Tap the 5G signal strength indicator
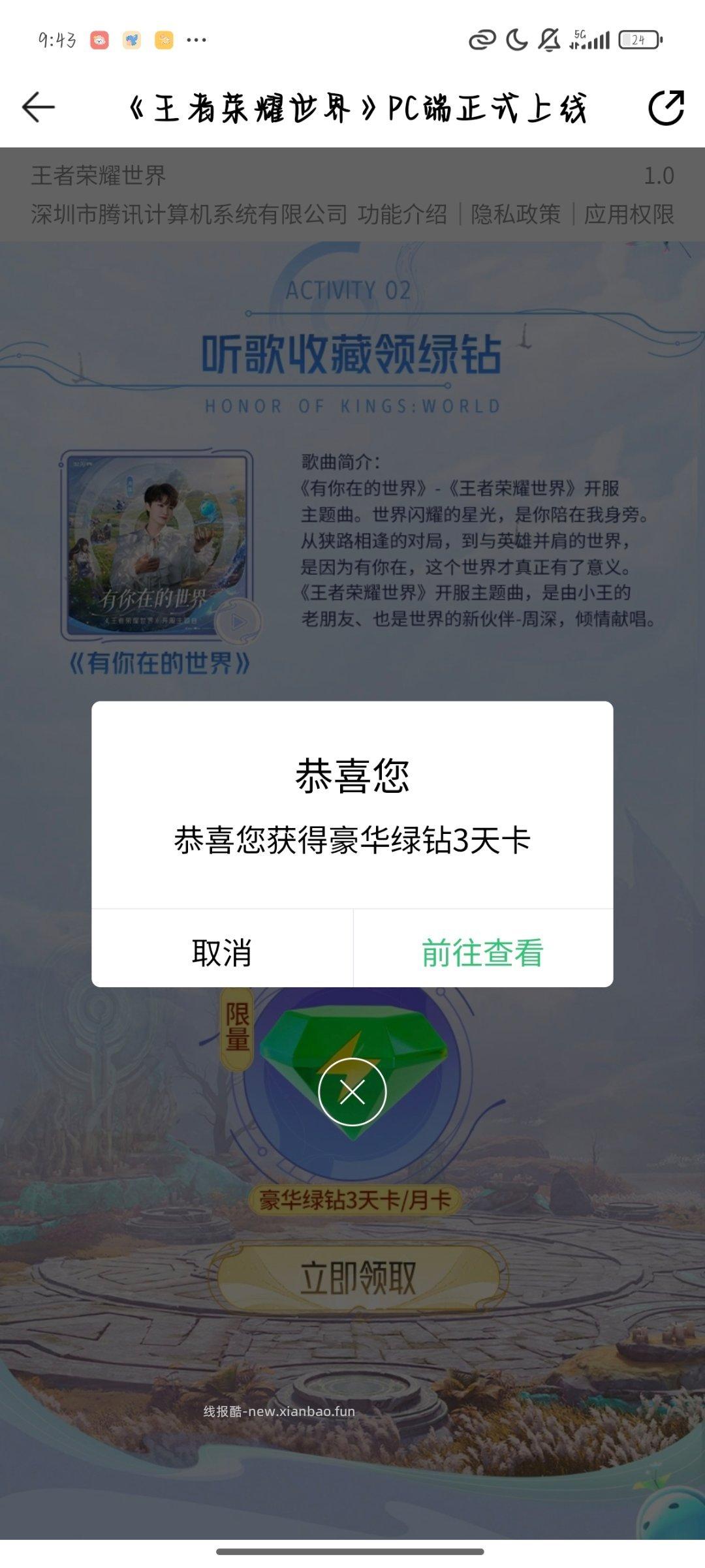705x1568 pixels. tap(591, 39)
